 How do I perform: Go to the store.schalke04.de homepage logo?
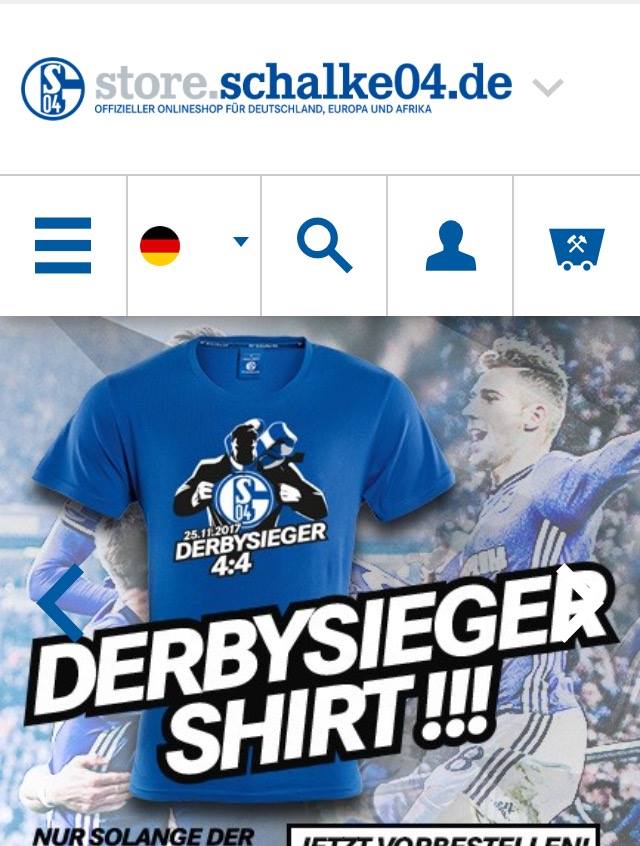pos(268,88)
